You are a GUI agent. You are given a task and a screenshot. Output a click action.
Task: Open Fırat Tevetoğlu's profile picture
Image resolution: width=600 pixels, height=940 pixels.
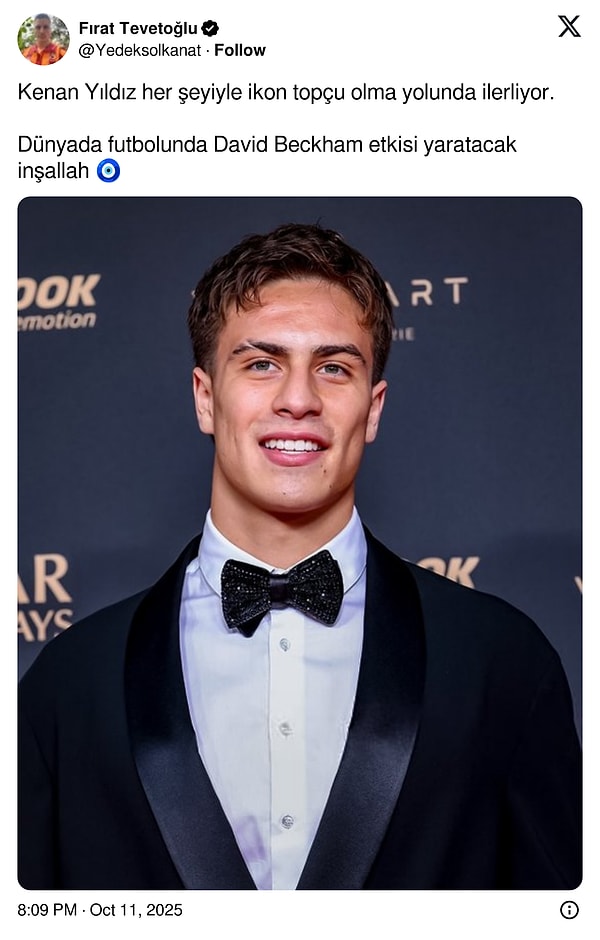tap(43, 39)
